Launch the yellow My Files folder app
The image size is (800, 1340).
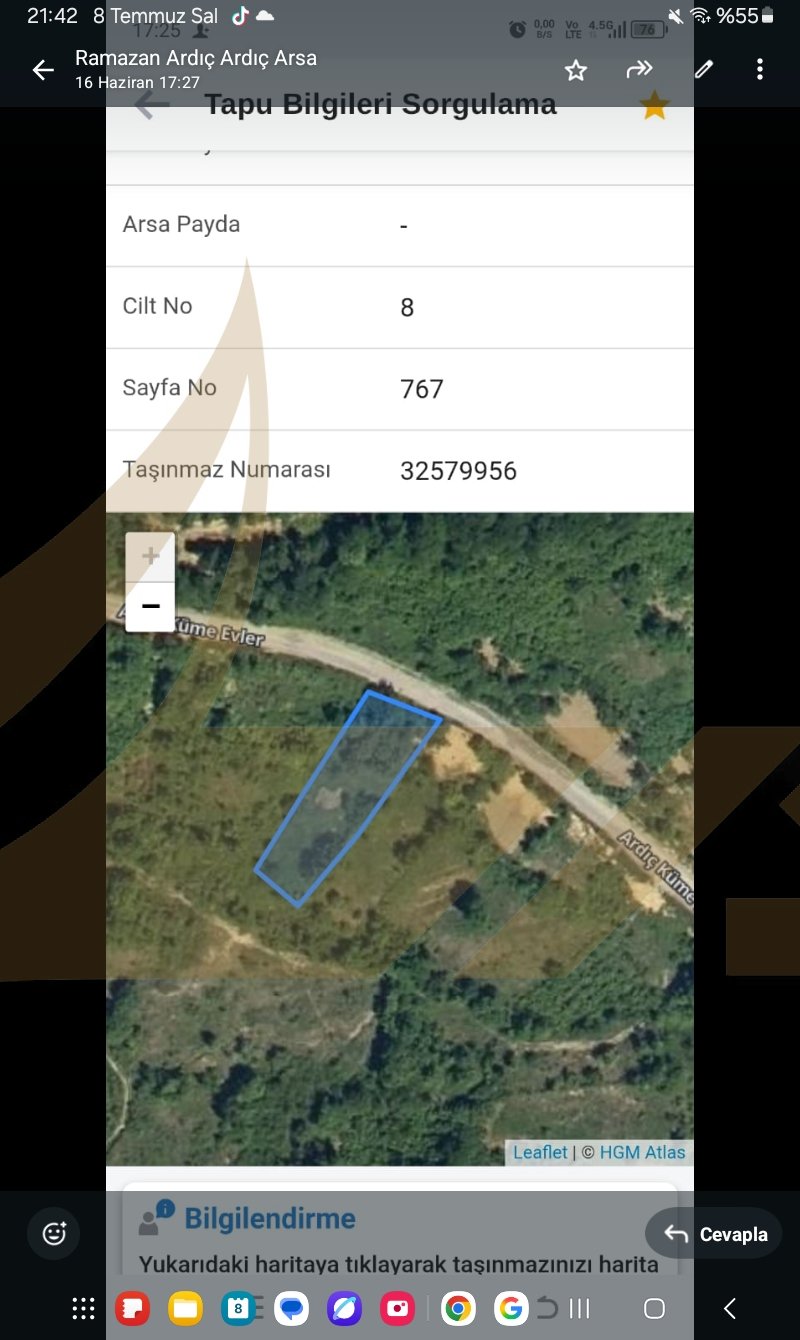185,1308
